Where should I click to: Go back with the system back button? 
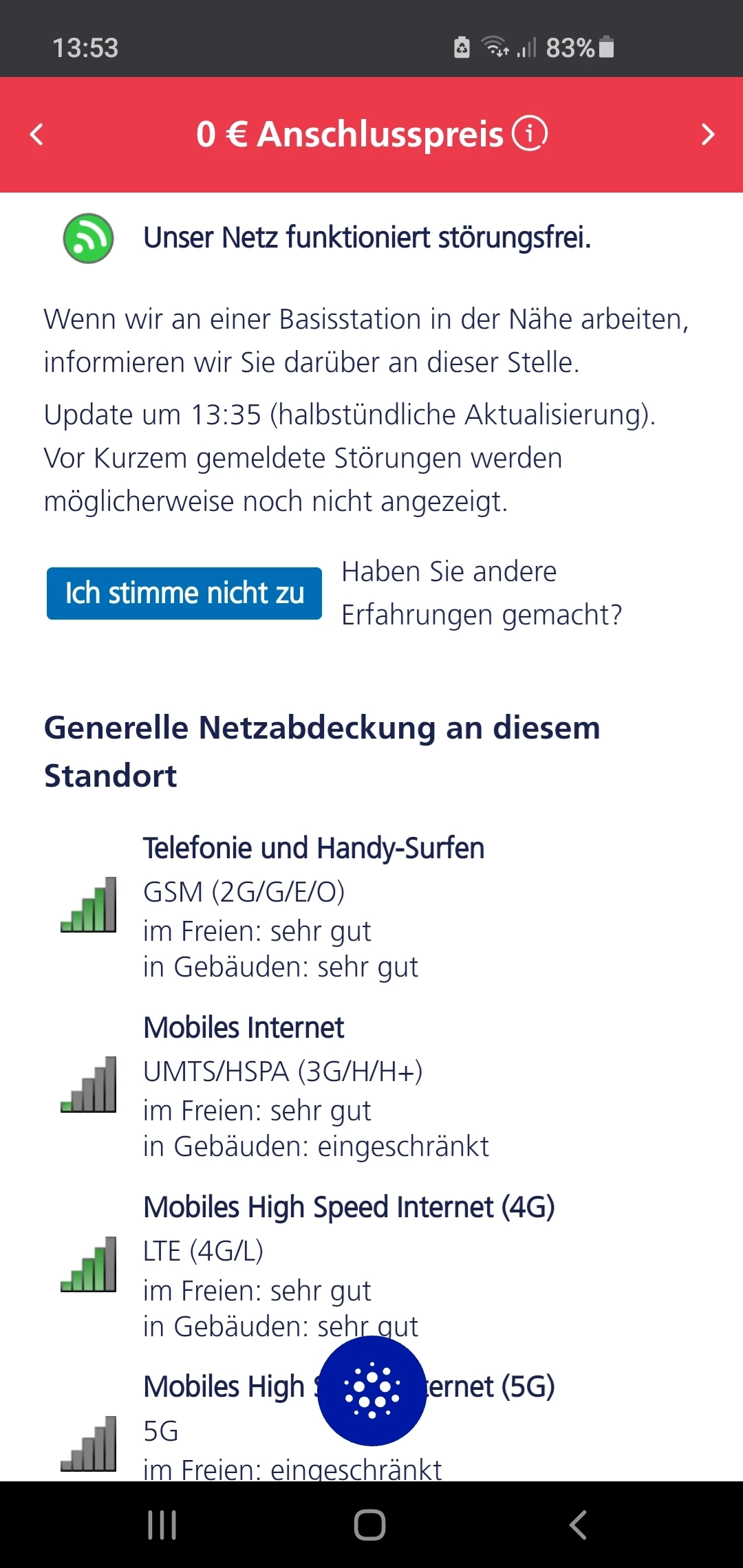coord(578,1525)
